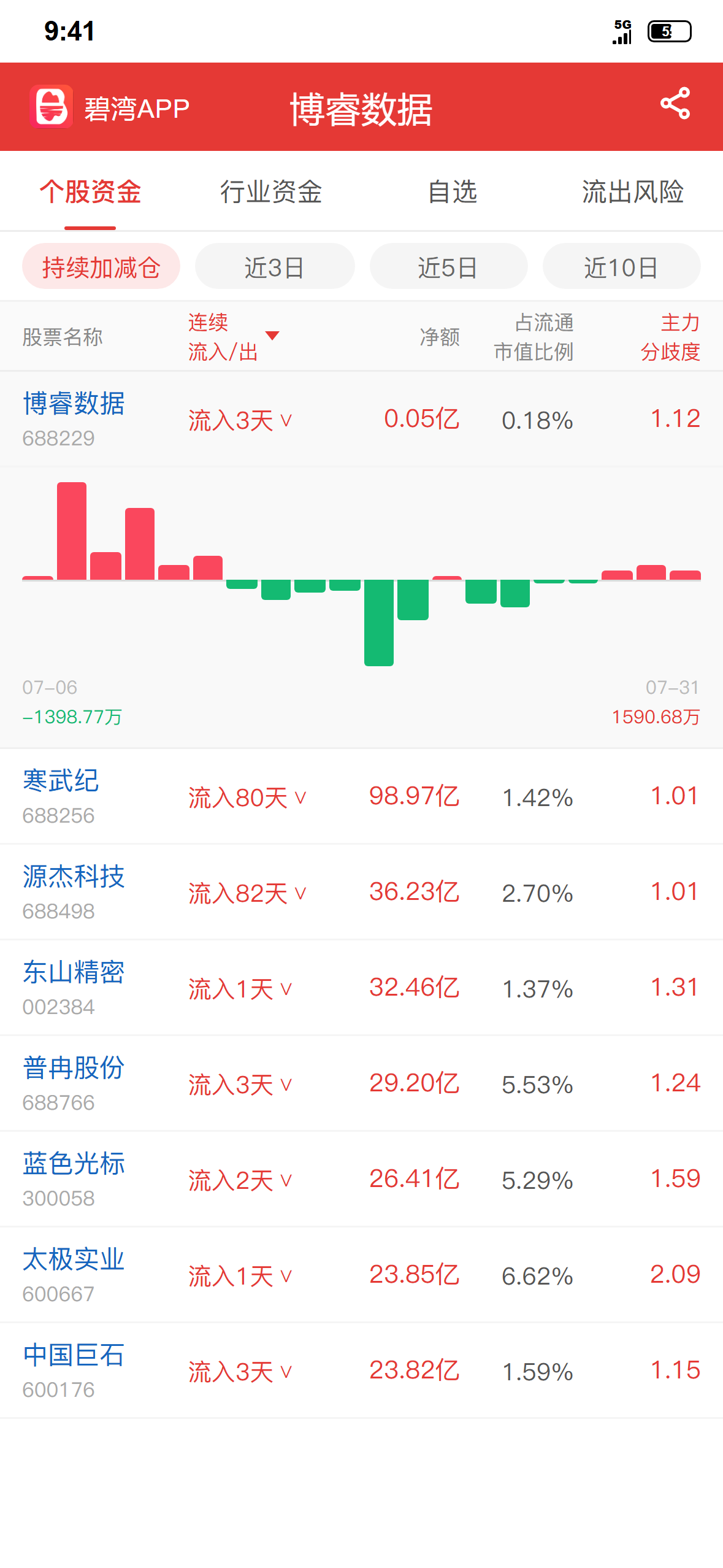Select the 持续加减仓 filter chip
The width and height of the screenshot is (723, 1568).
click(x=101, y=266)
